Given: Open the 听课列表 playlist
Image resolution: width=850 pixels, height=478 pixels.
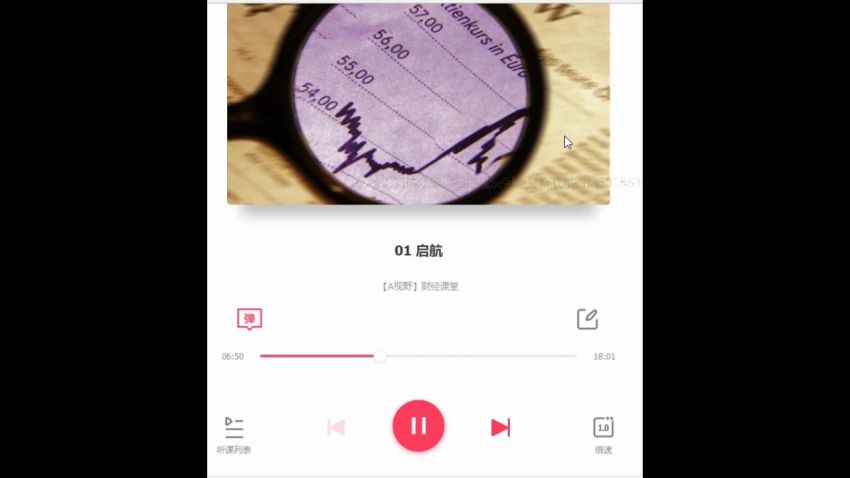Looking at the screenshot, I should point(234,433).
